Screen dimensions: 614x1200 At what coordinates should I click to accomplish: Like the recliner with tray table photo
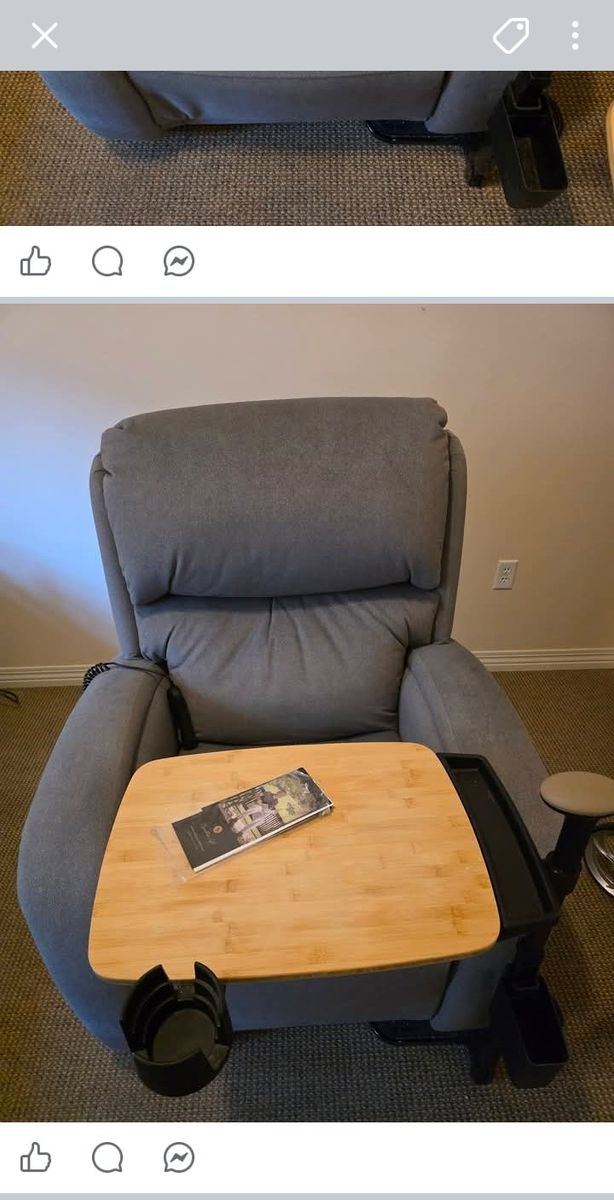point(36,1157)
